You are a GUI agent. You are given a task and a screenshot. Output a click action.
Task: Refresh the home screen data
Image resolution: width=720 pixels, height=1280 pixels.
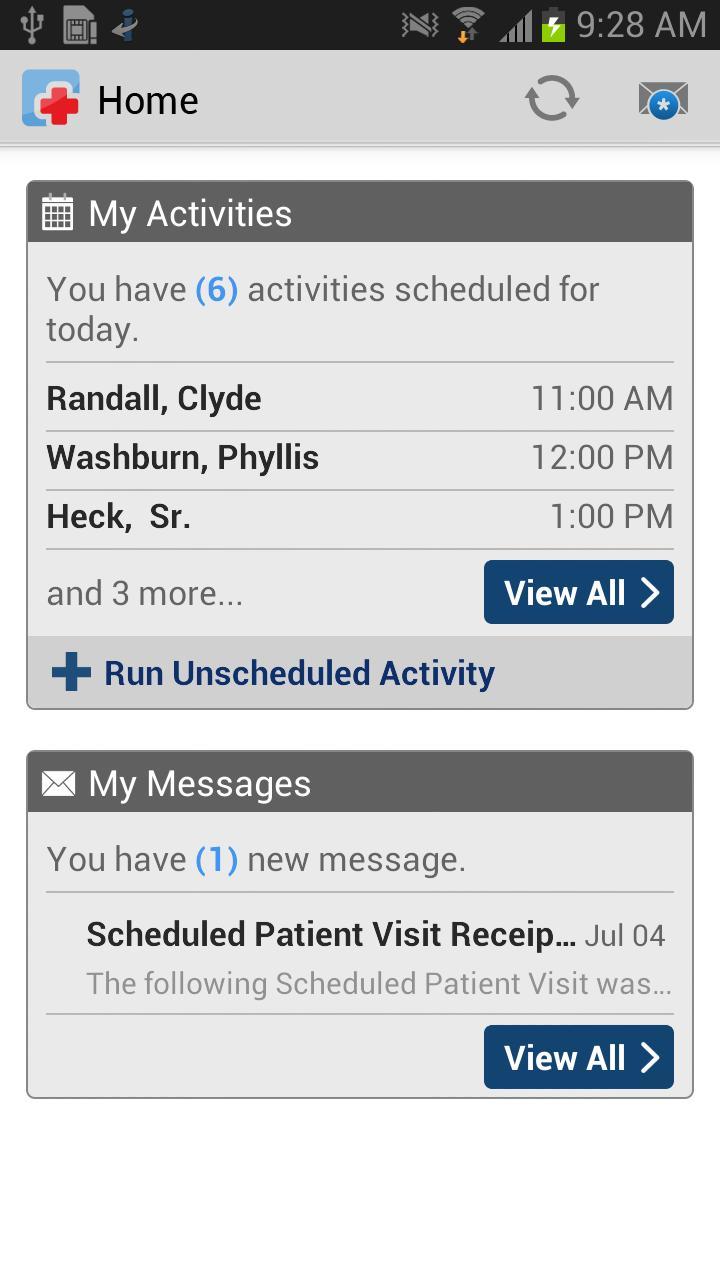[552, 100]
